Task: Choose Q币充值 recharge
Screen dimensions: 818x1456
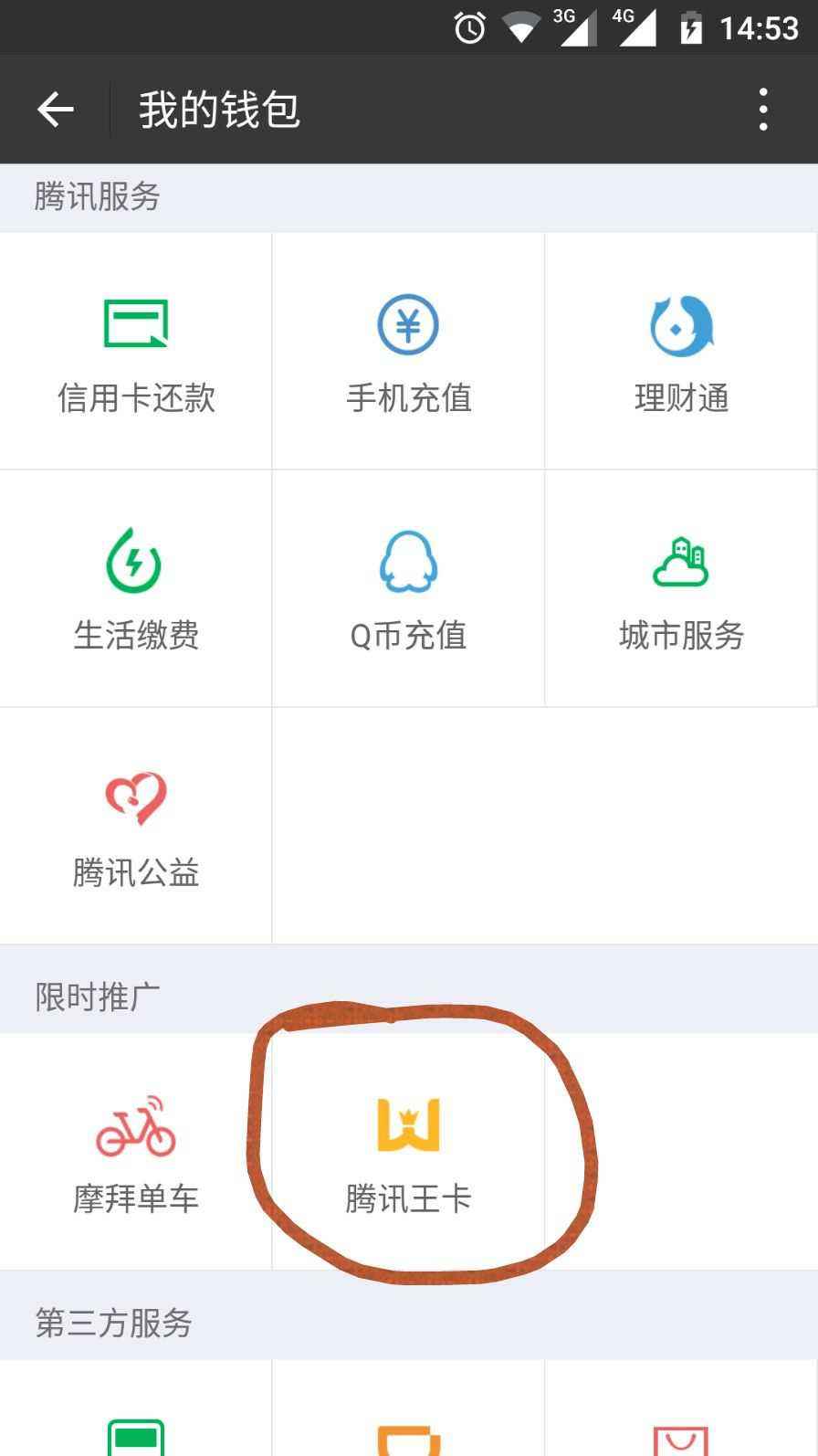Action: pos(408,589)
